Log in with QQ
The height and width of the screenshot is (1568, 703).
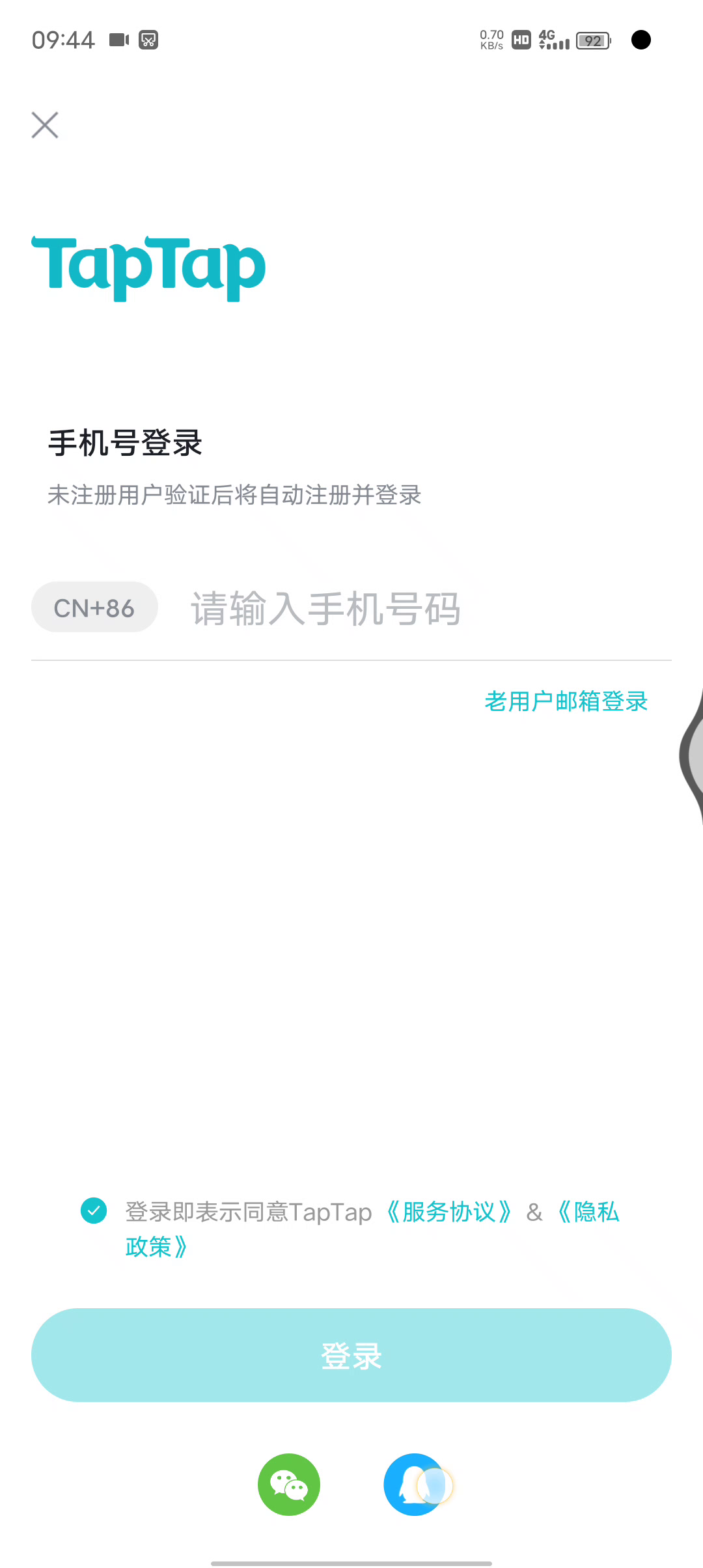(415, 1485)
